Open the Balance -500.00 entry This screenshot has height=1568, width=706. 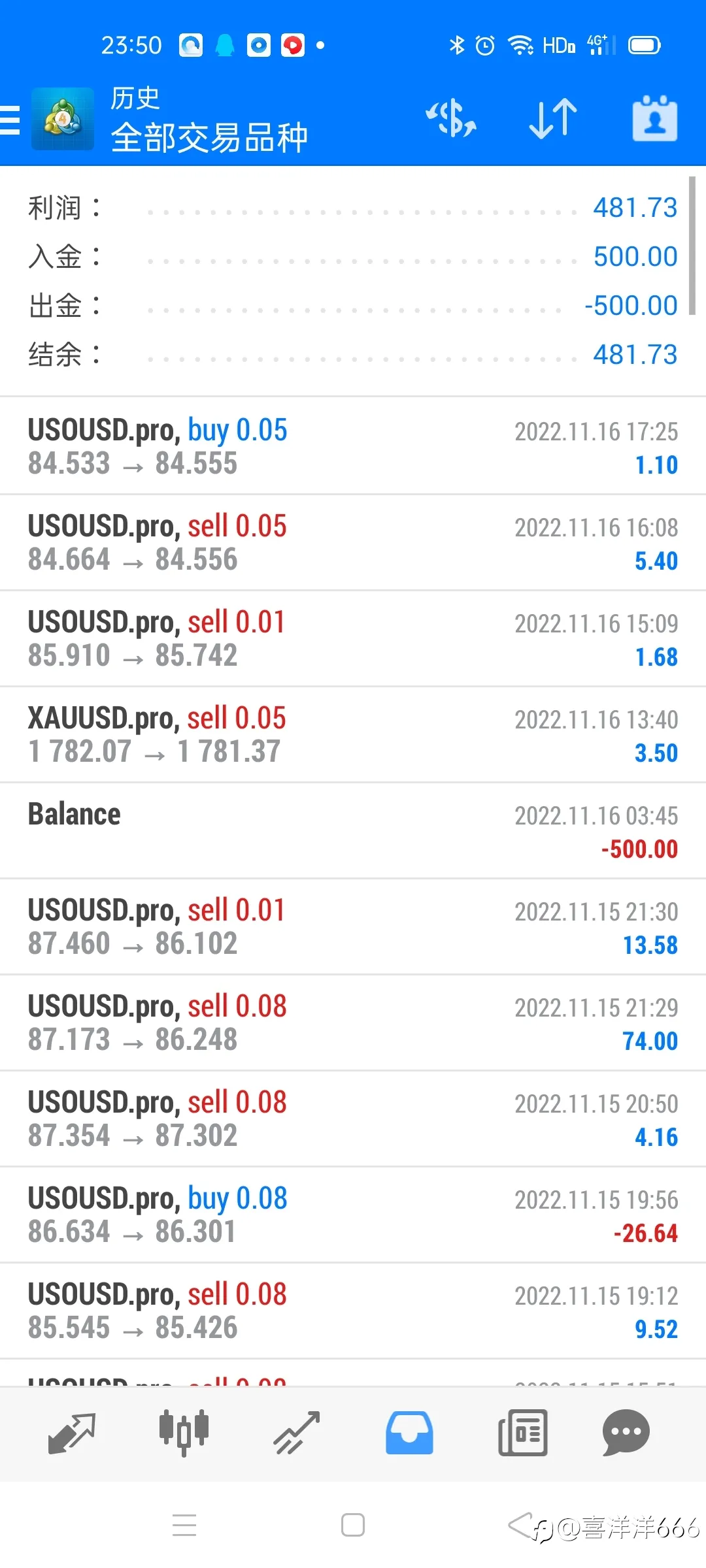coord(353,830)
